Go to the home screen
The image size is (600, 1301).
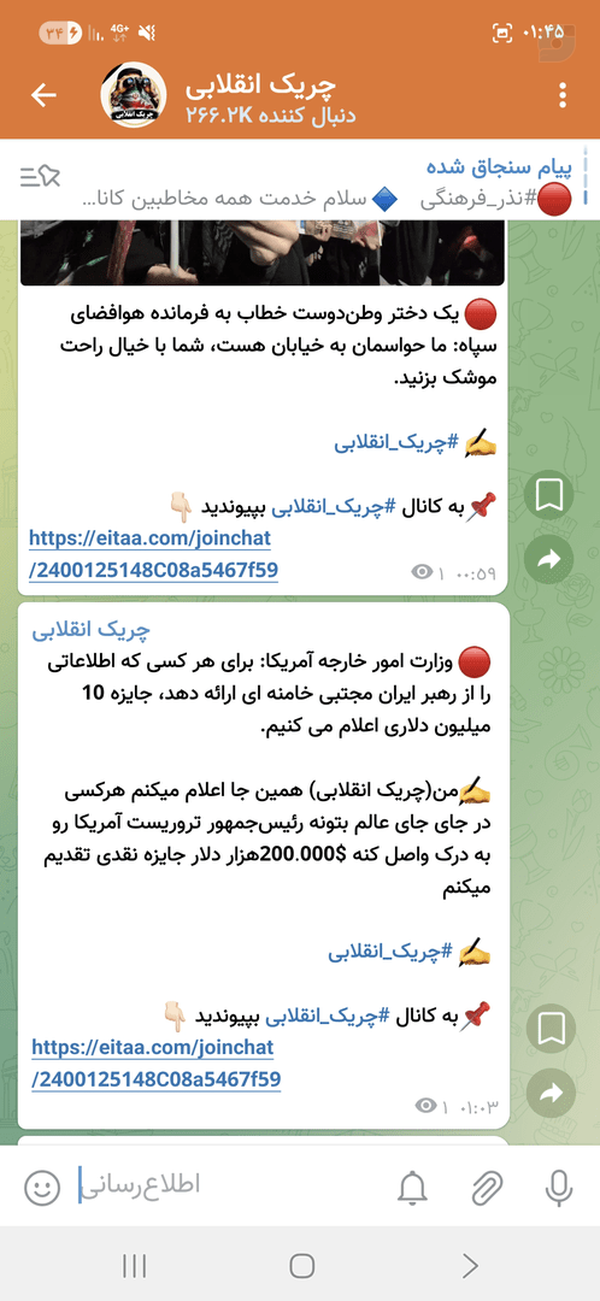click(x=302, y=1266)
